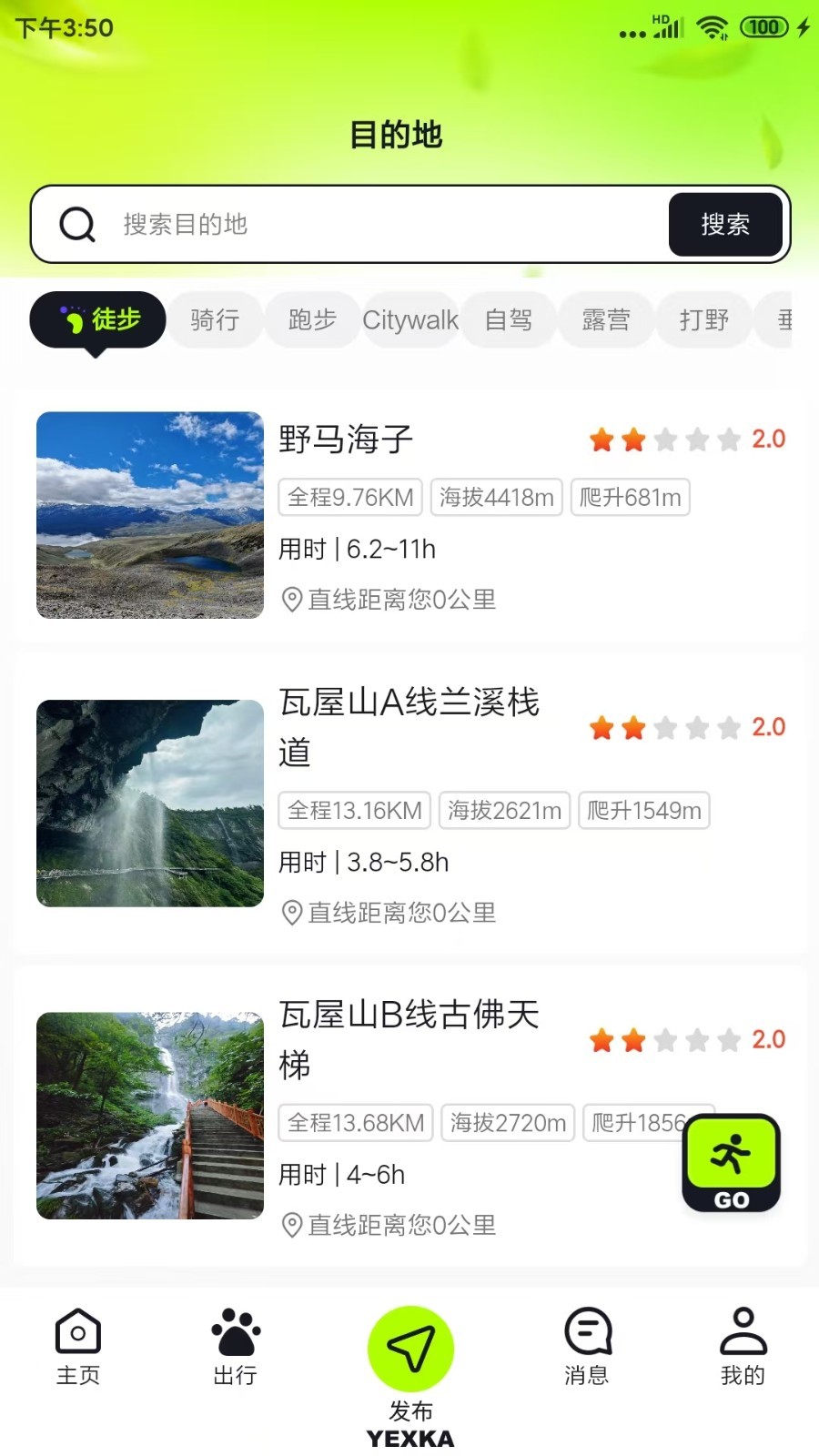
Task: Go to the 主页 tab
Action: [x=78, y=1347]
